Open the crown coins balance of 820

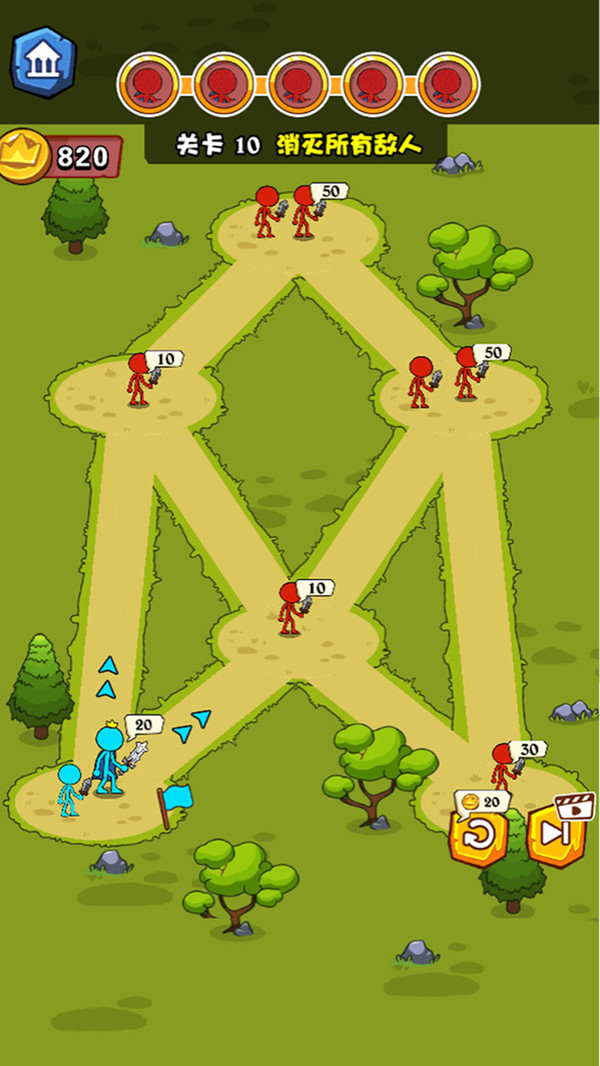62,157
